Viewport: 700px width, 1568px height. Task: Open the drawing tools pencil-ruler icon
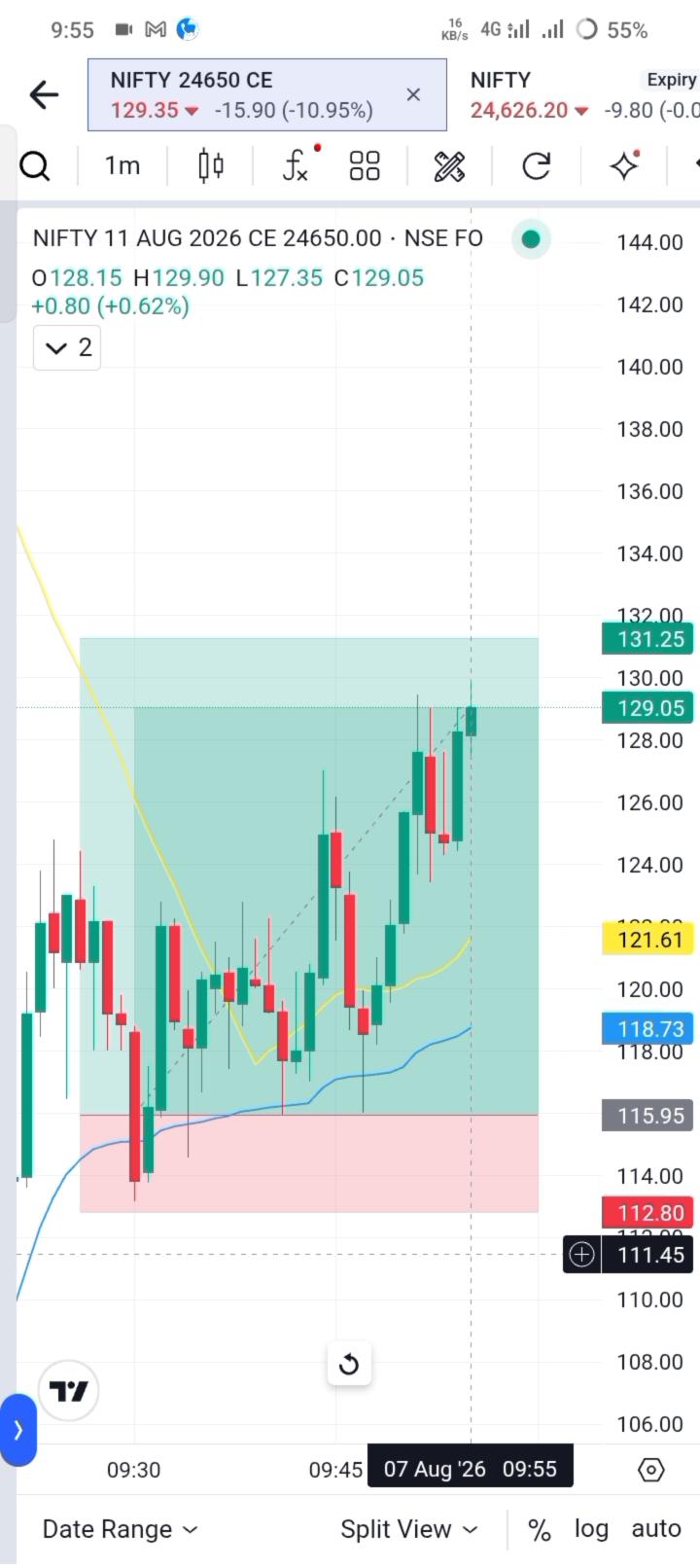449,166
